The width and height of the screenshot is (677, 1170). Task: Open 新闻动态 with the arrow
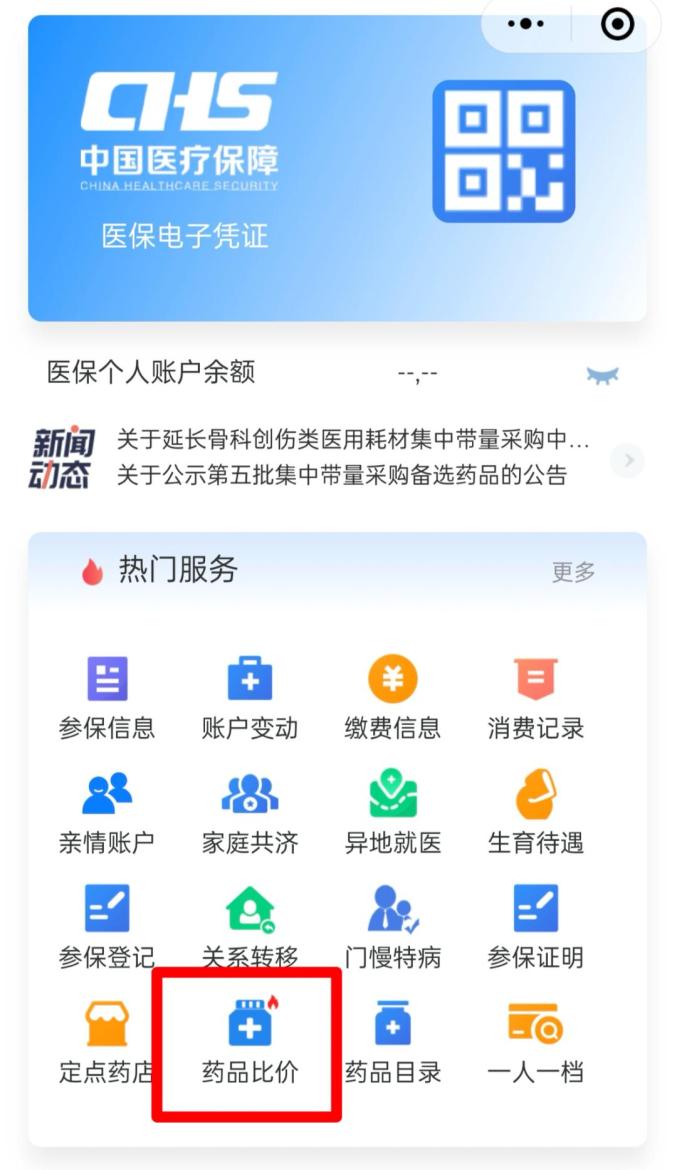tap(627, 460)
